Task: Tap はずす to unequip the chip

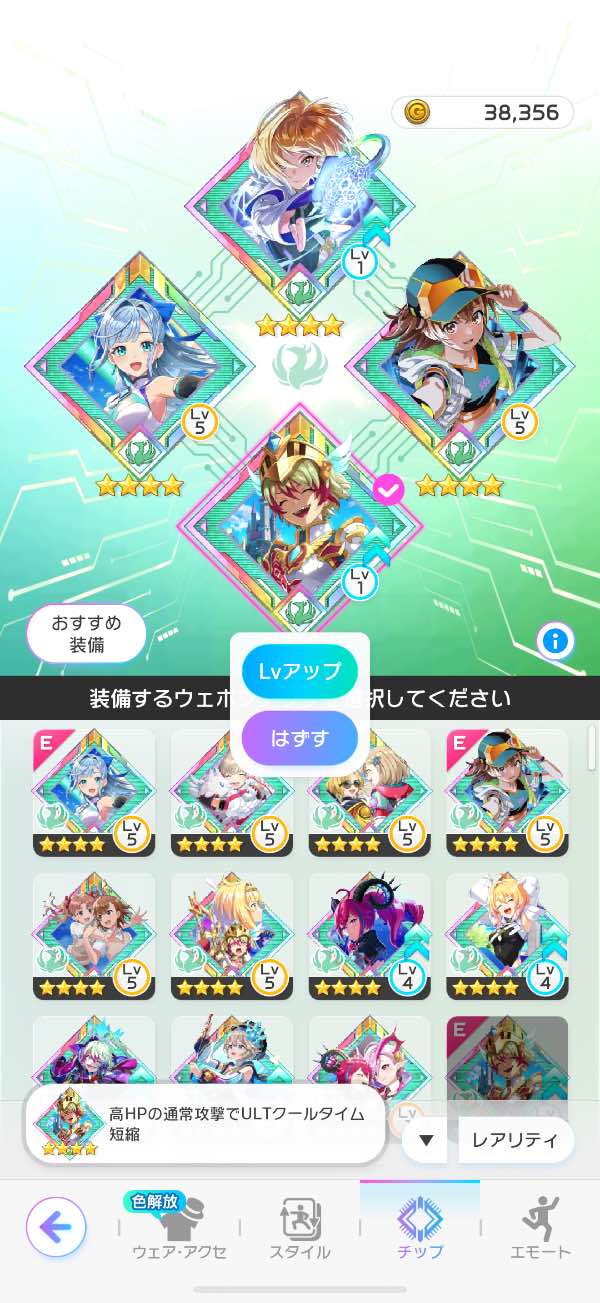Action: 299,738
